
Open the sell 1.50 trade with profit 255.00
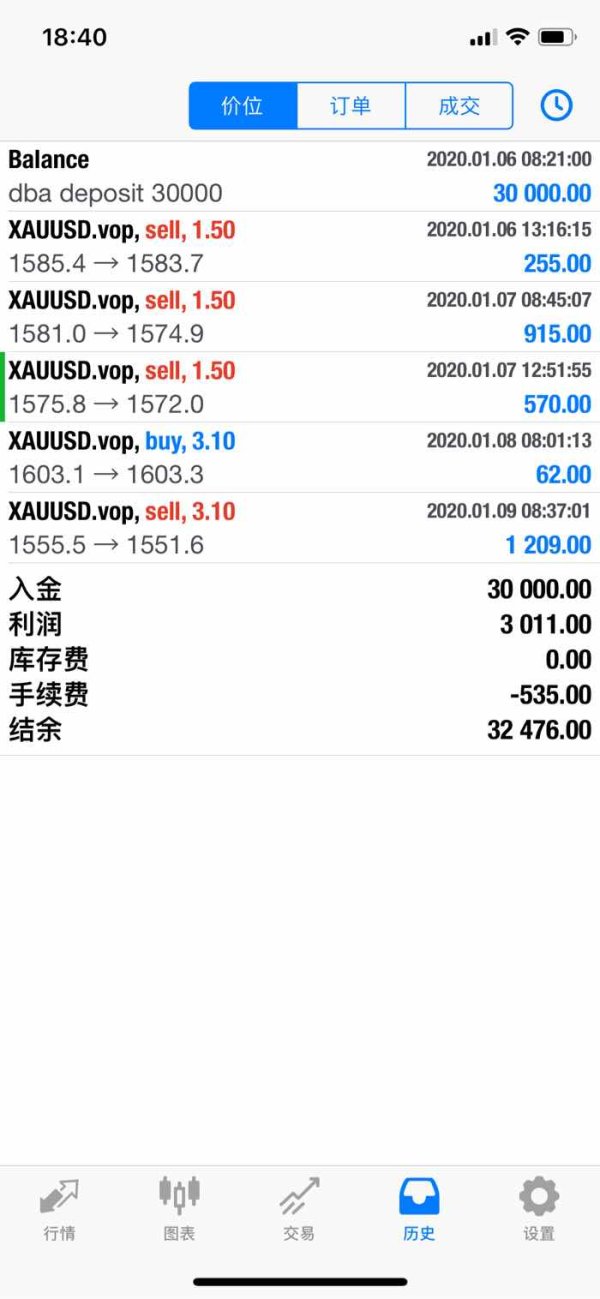click(300, 247)
